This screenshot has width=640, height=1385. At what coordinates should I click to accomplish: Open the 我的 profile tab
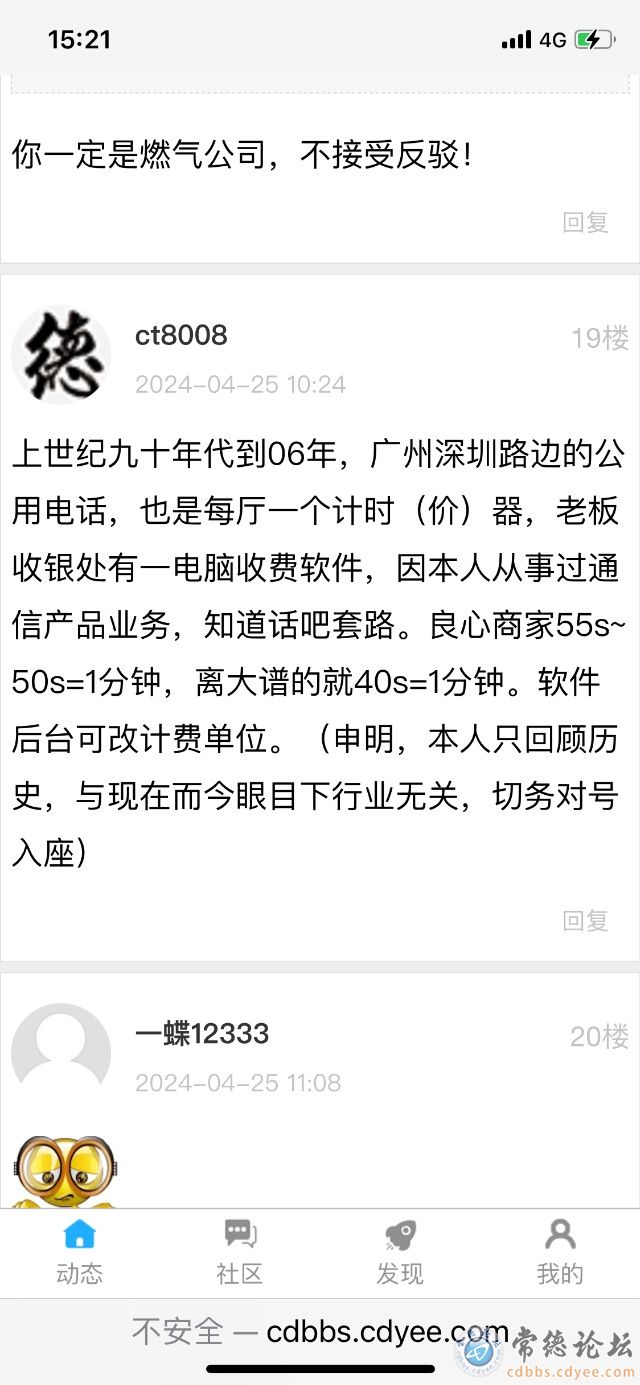pos(560,1252)
